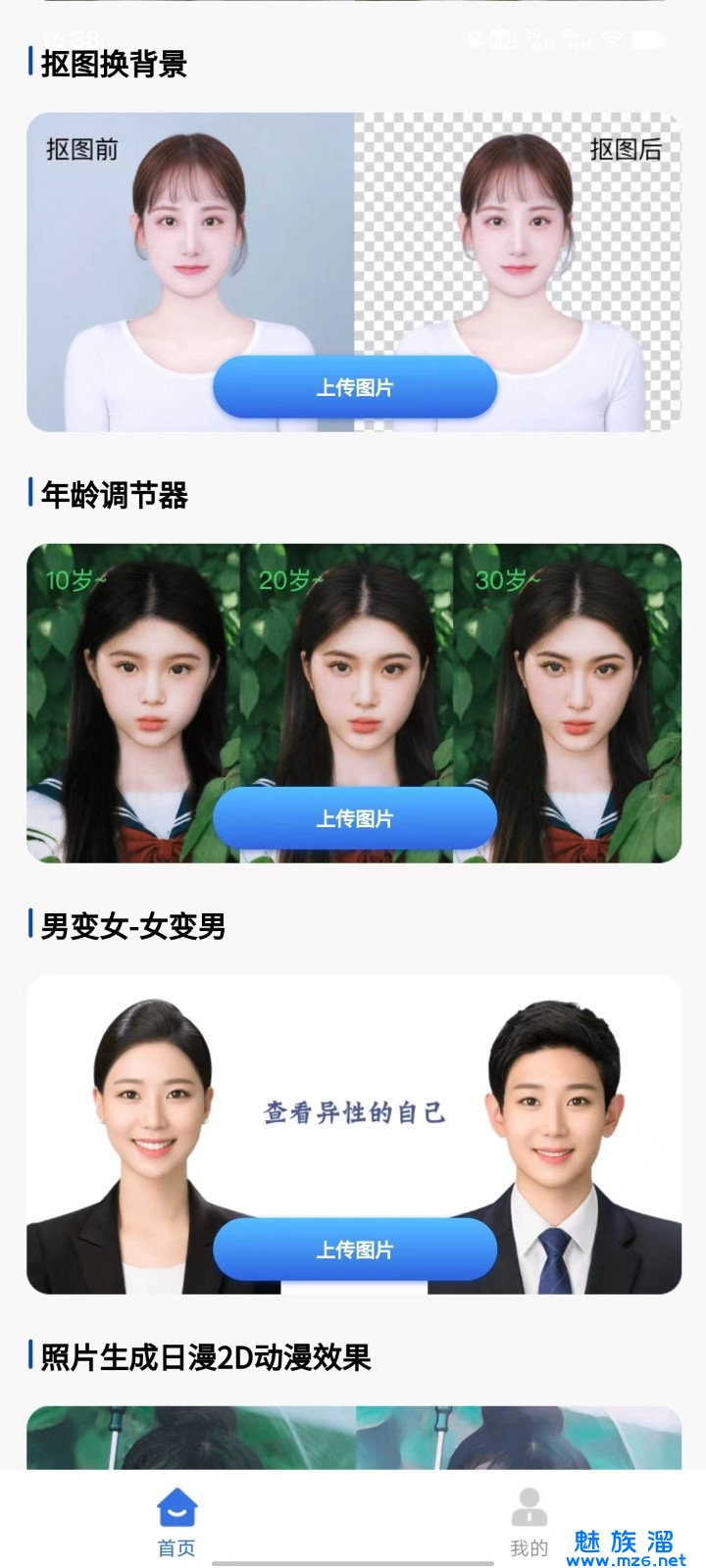Viewport: 706px width, 1568px height.
Task: Tap 上传图片 in the 男变女-女变男 card
Action: [x=355, y=1249]
